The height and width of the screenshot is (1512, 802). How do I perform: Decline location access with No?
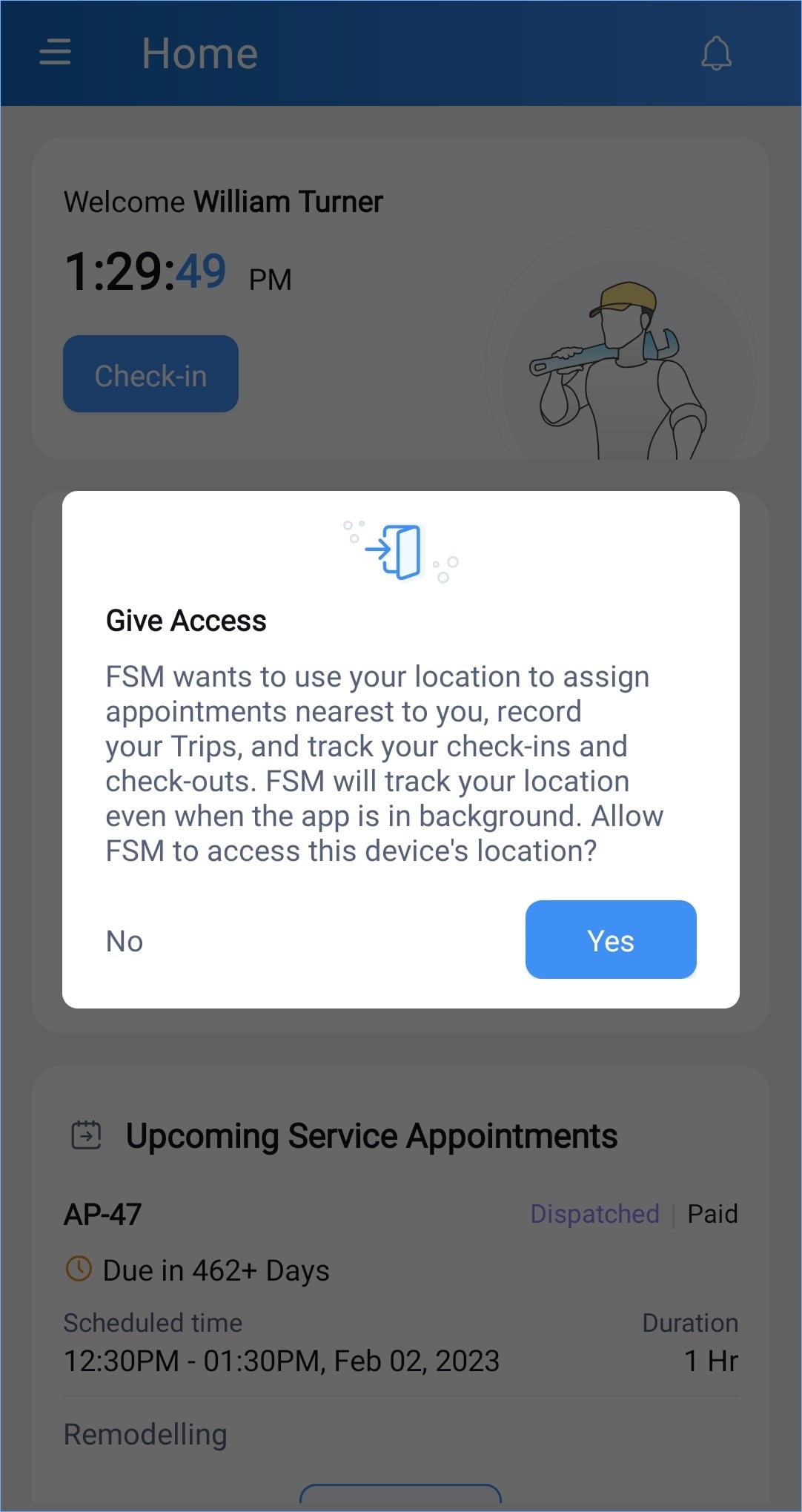(125, 941)
